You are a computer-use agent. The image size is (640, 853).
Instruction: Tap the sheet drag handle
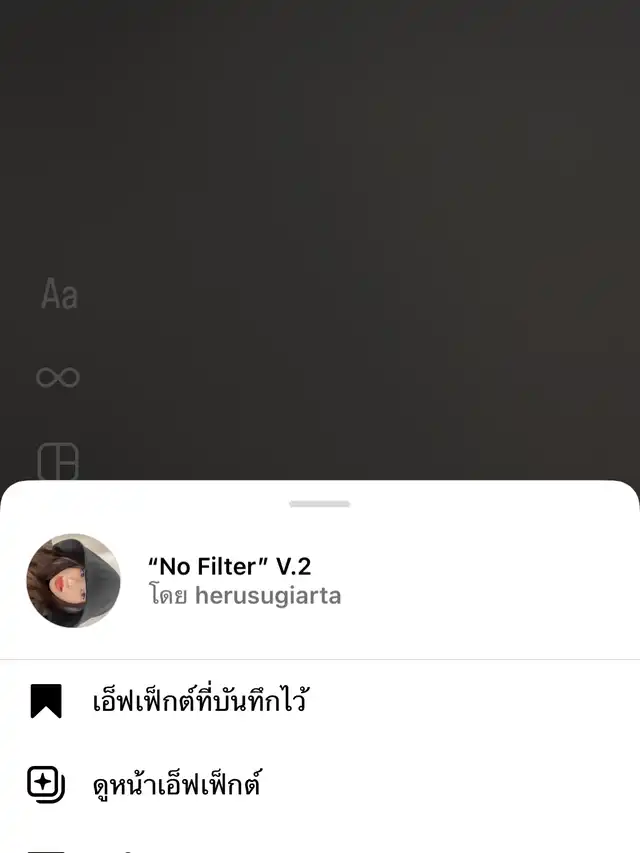pos(320,503)
